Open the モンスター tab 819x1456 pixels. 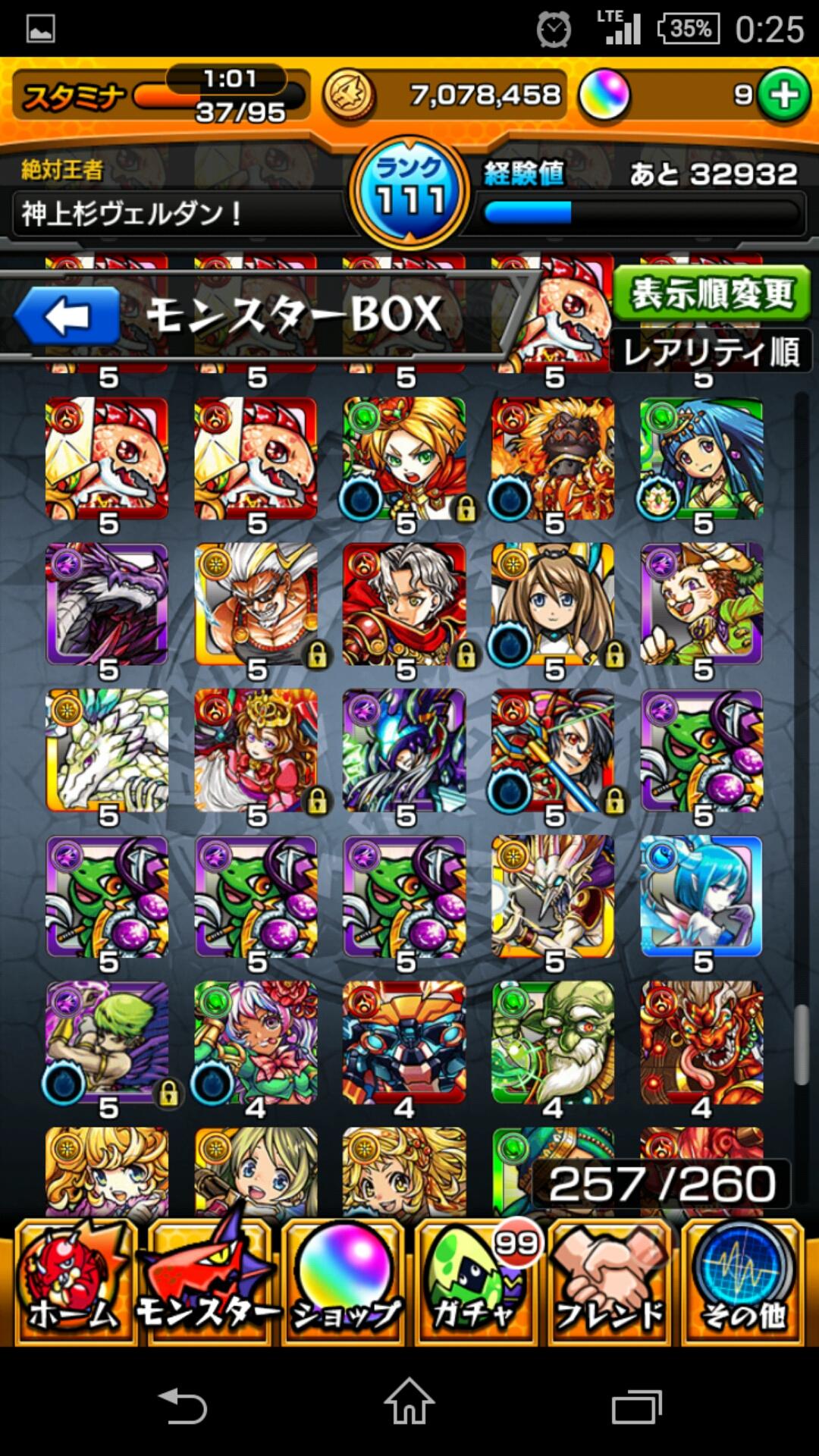pyautogui.click(x=208, y=1283)
